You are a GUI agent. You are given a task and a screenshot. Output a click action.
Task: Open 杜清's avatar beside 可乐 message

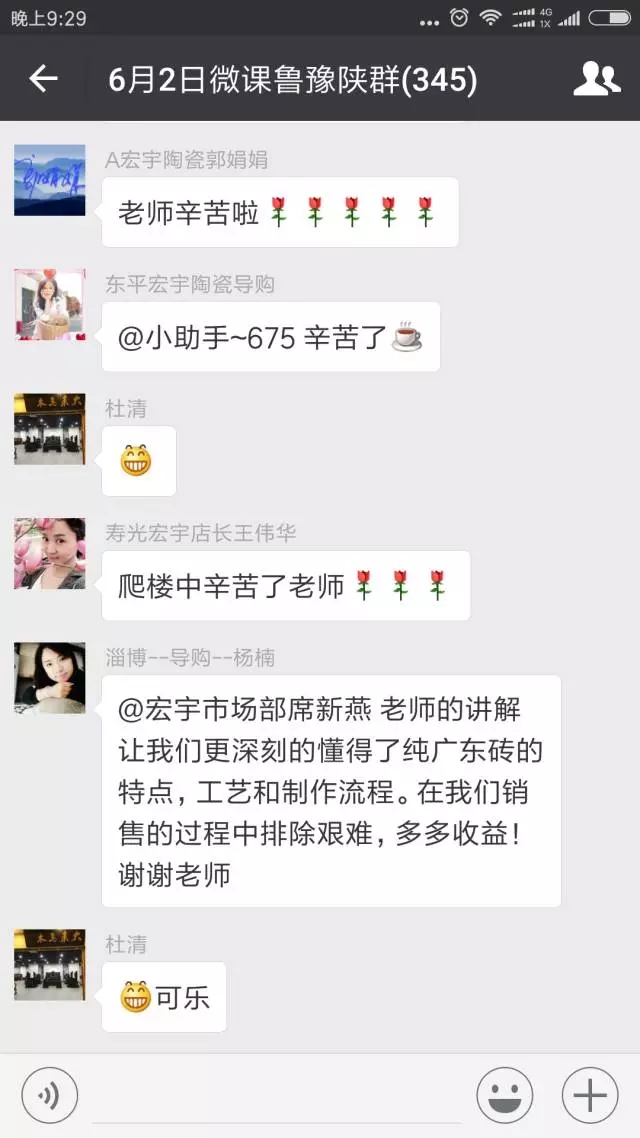(50, 964)
